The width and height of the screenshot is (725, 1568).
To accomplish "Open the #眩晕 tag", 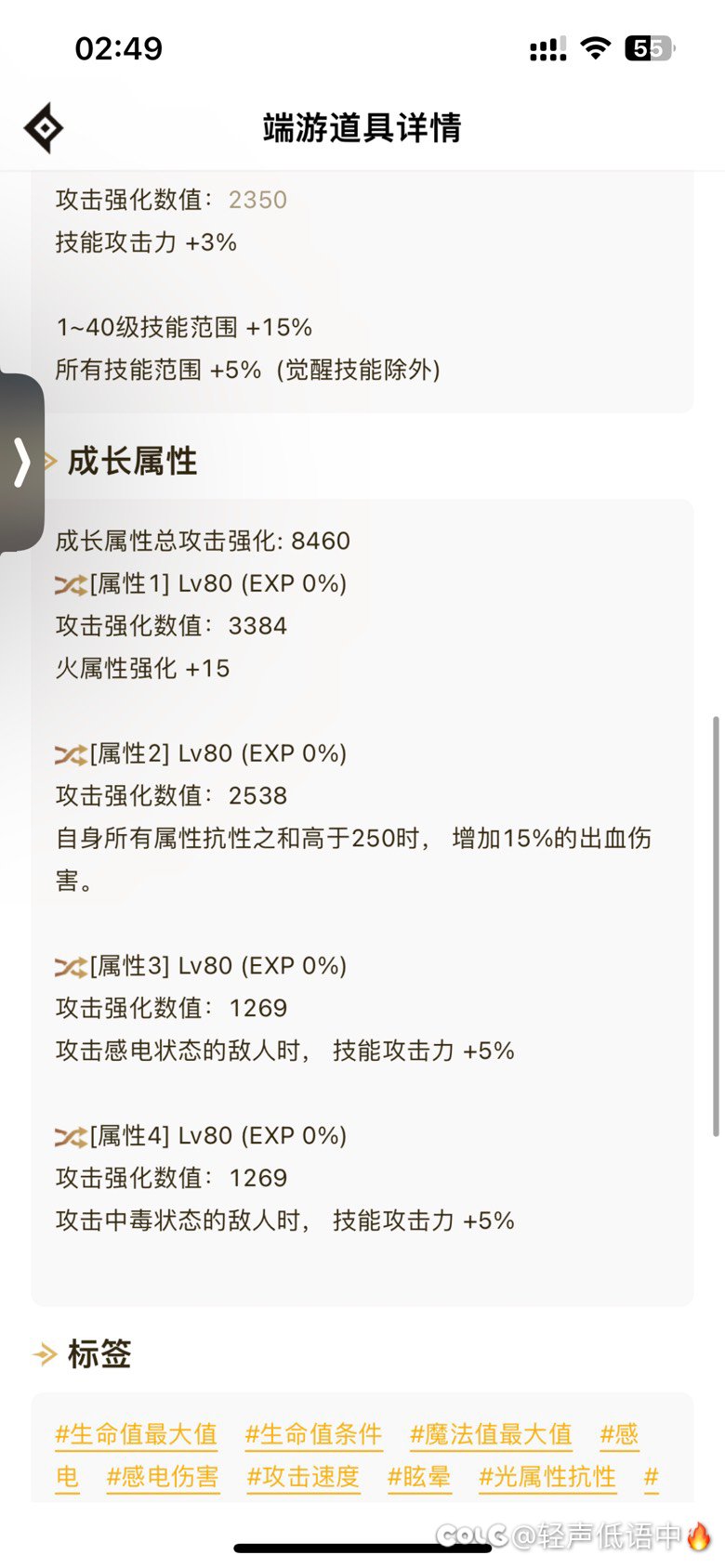I will click(x=418, y=1478).
